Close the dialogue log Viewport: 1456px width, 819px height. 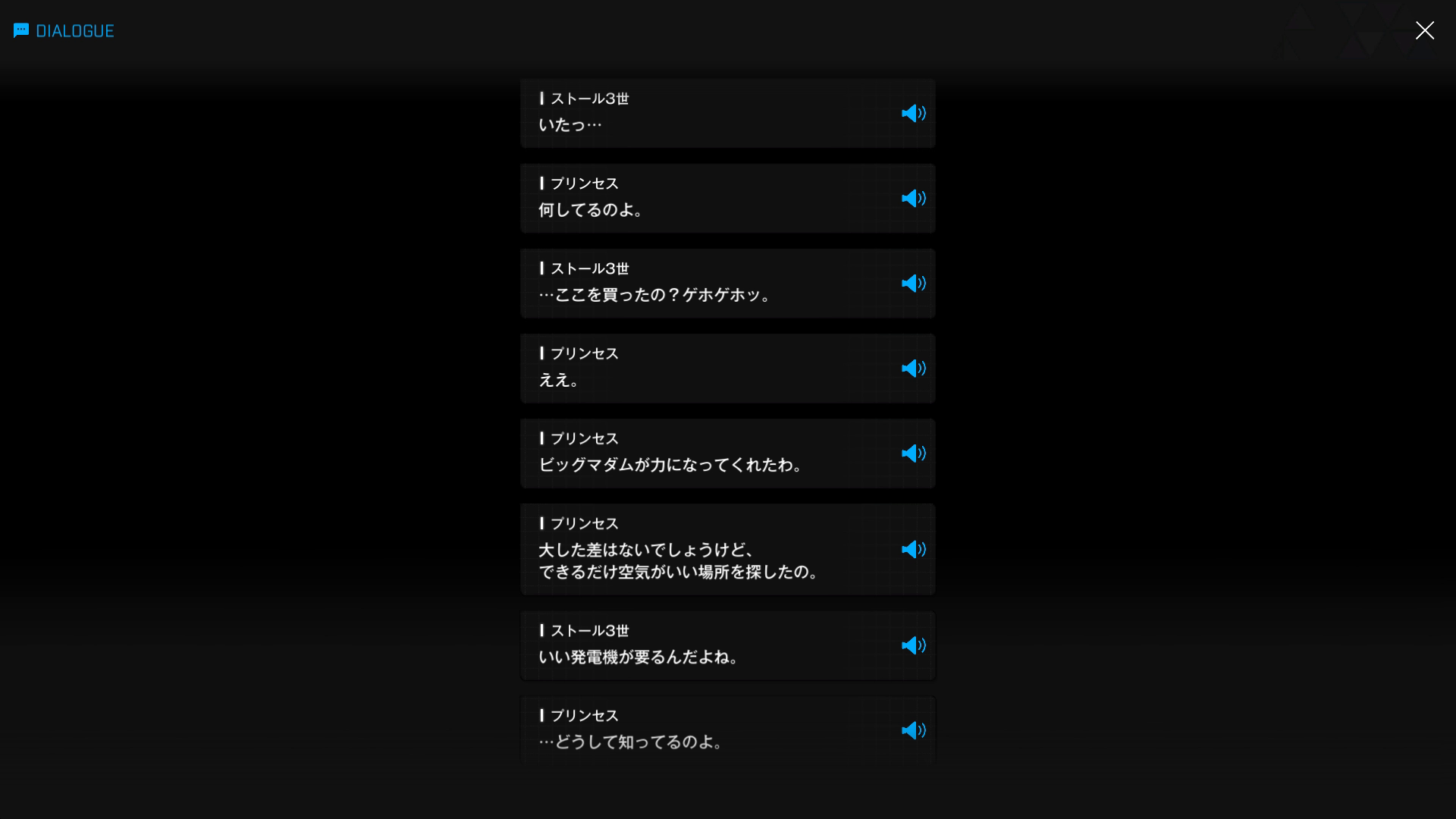pos(1424,30)
